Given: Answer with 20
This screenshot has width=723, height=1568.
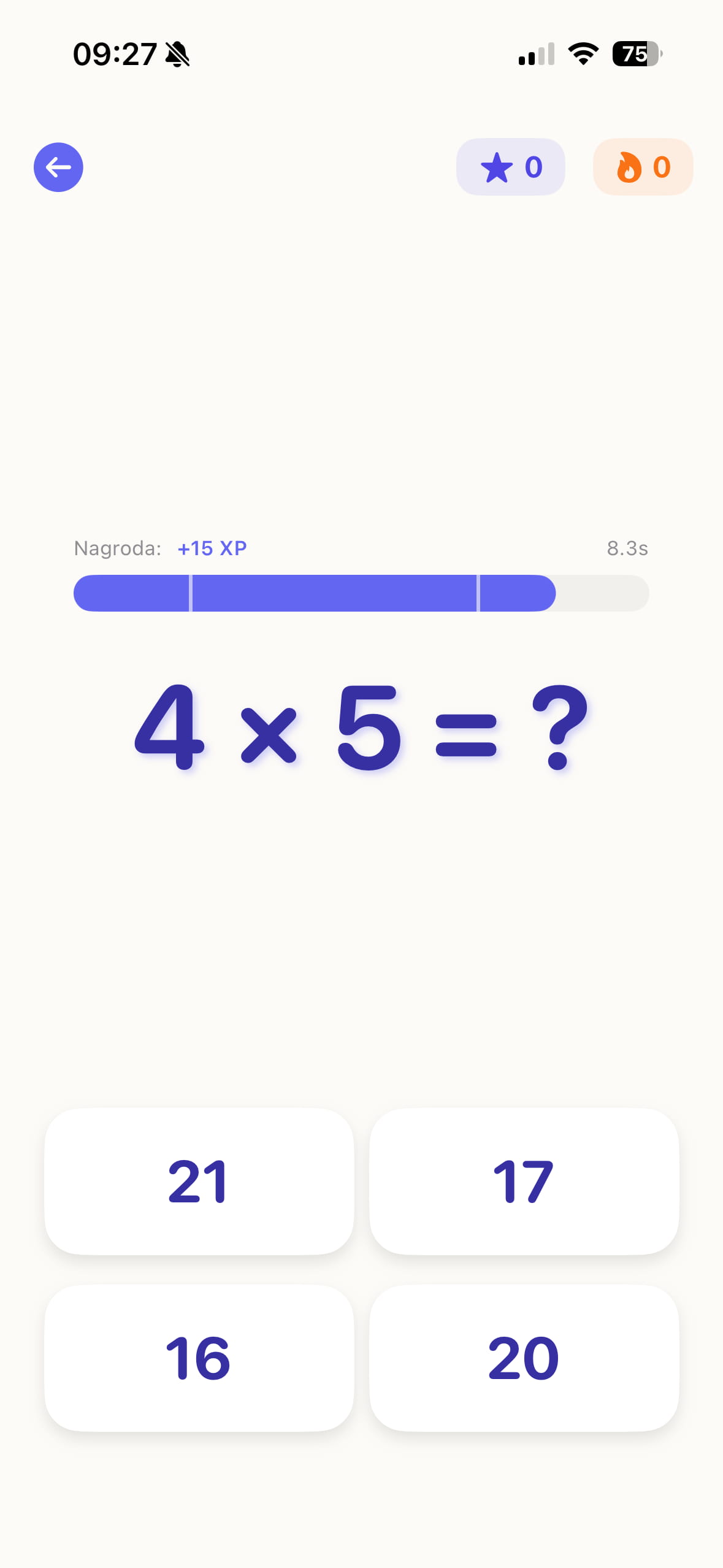Looking at the screenshot, I should pyautogui.click(x=524, y=1358).
